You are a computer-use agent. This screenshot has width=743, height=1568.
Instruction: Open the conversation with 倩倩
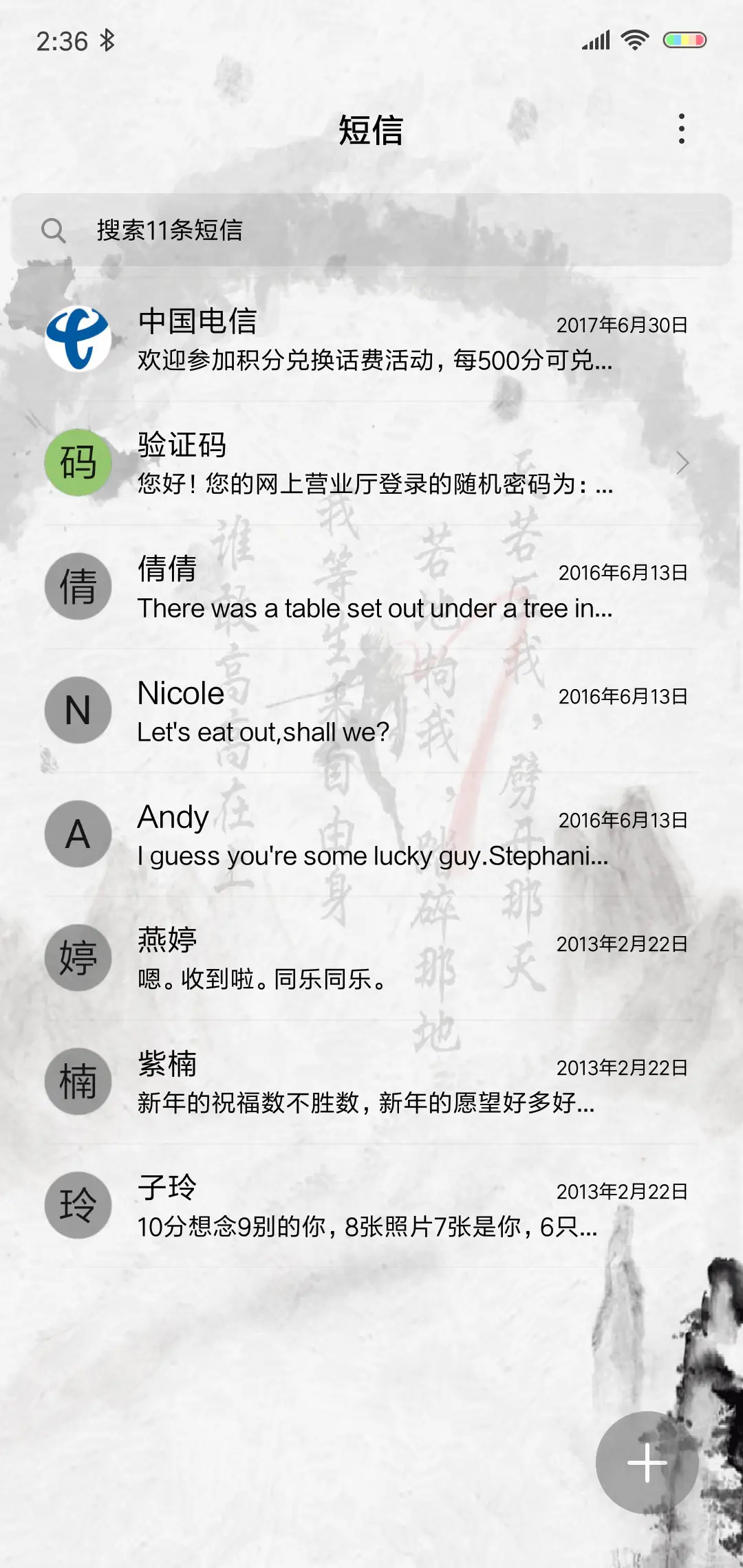371,587
